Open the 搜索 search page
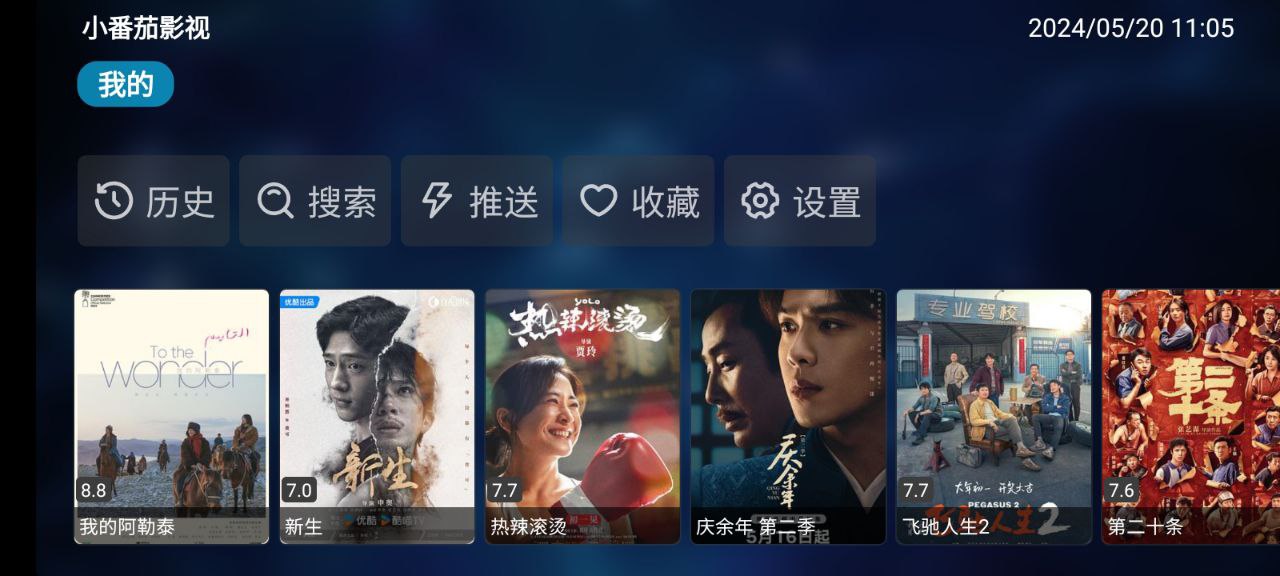The image size is (1280, 576). (315, 201)
